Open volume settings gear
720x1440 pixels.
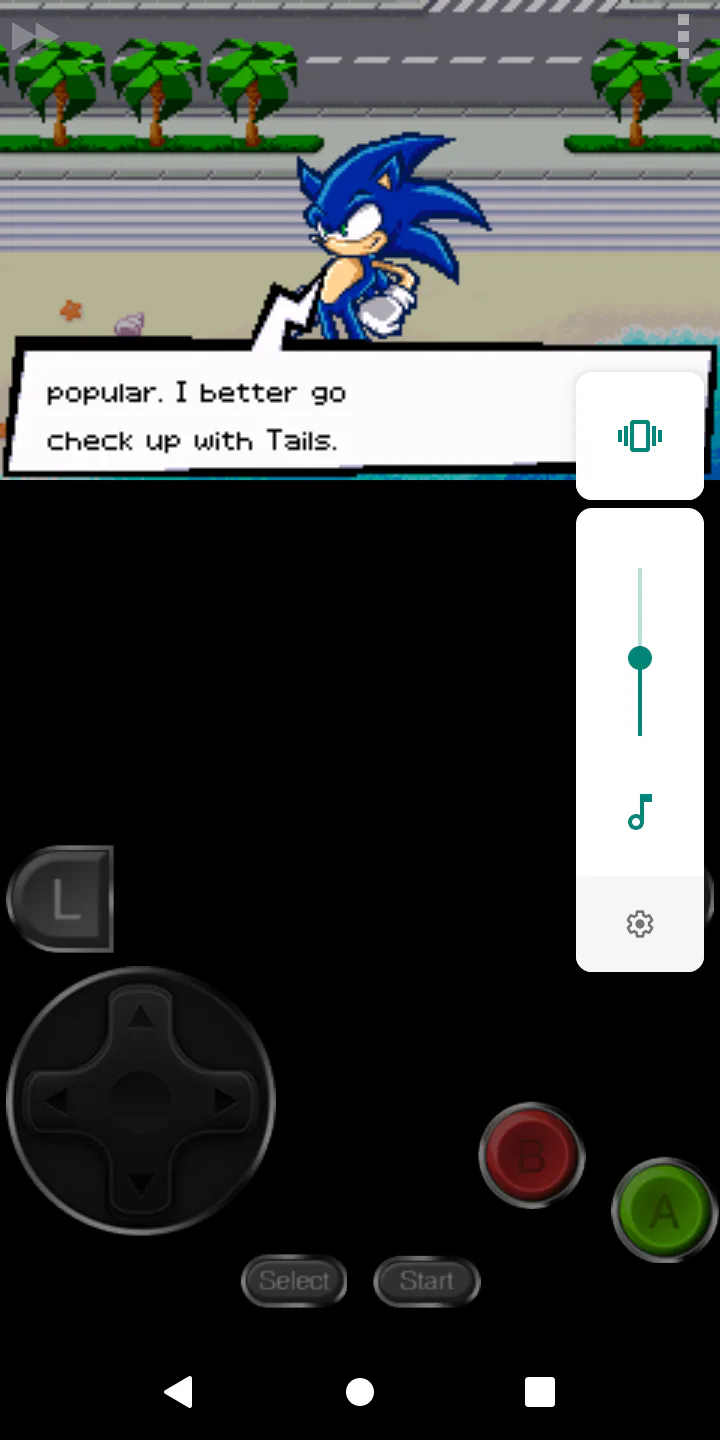(640, 924)
